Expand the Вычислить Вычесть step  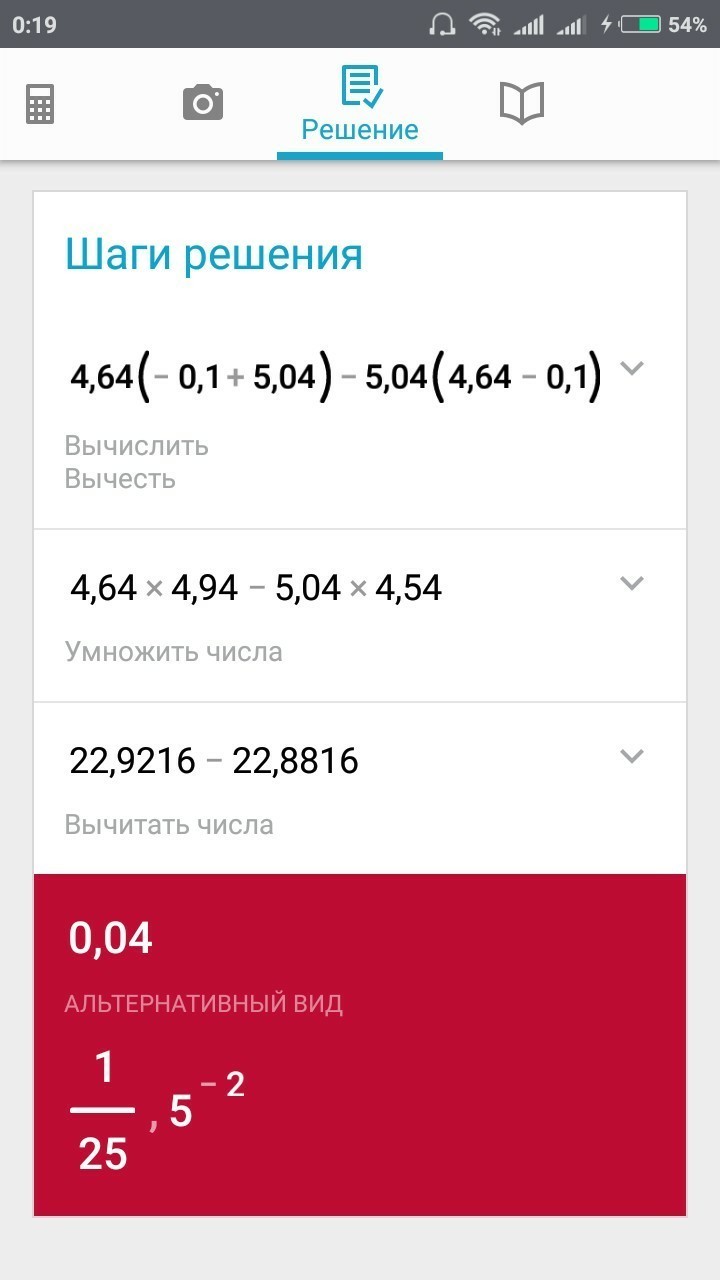click(631, 368)
